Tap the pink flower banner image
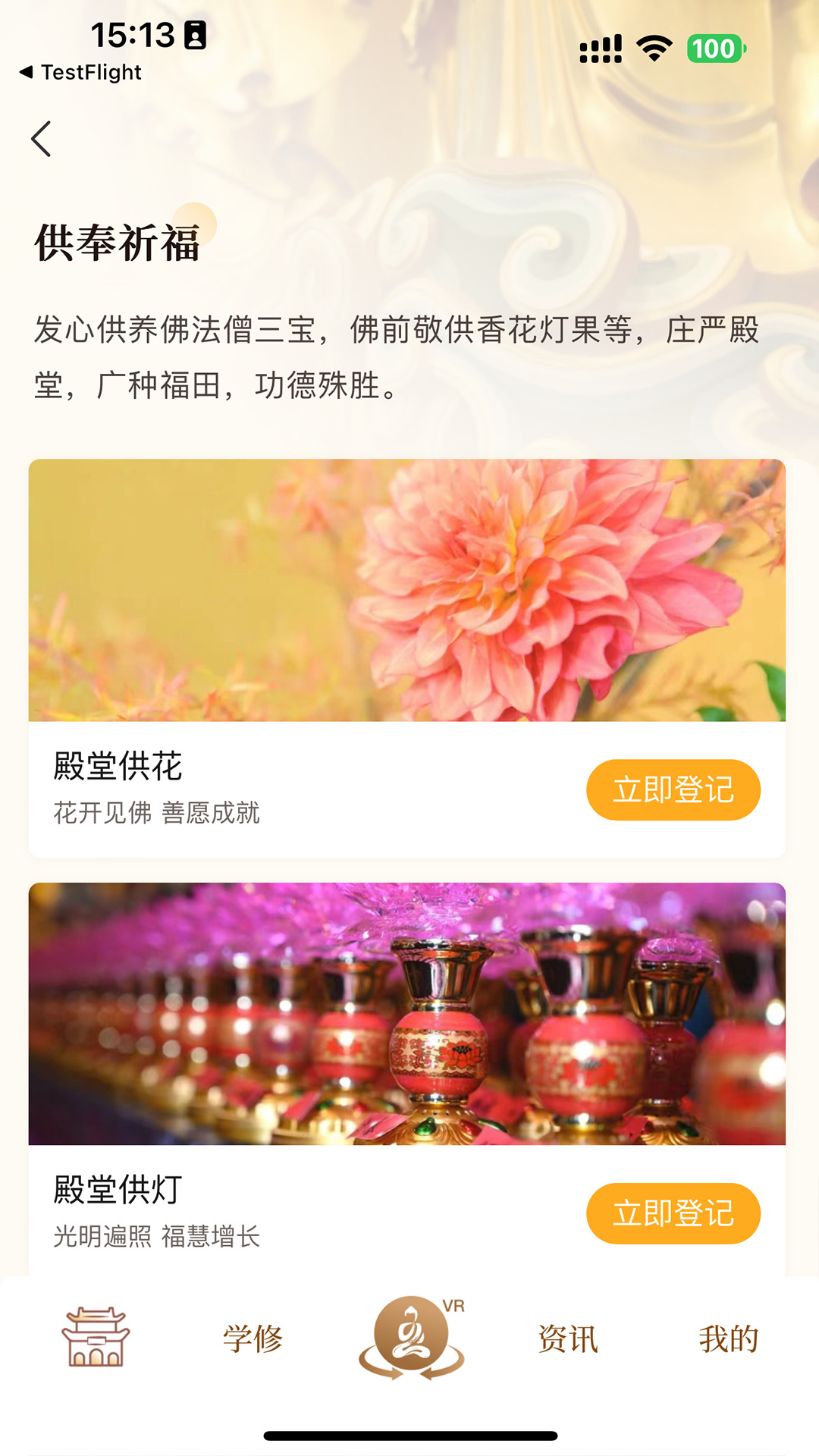This screenshot has width=819, height=1456. pyautogui.click(x=409, y=591)
